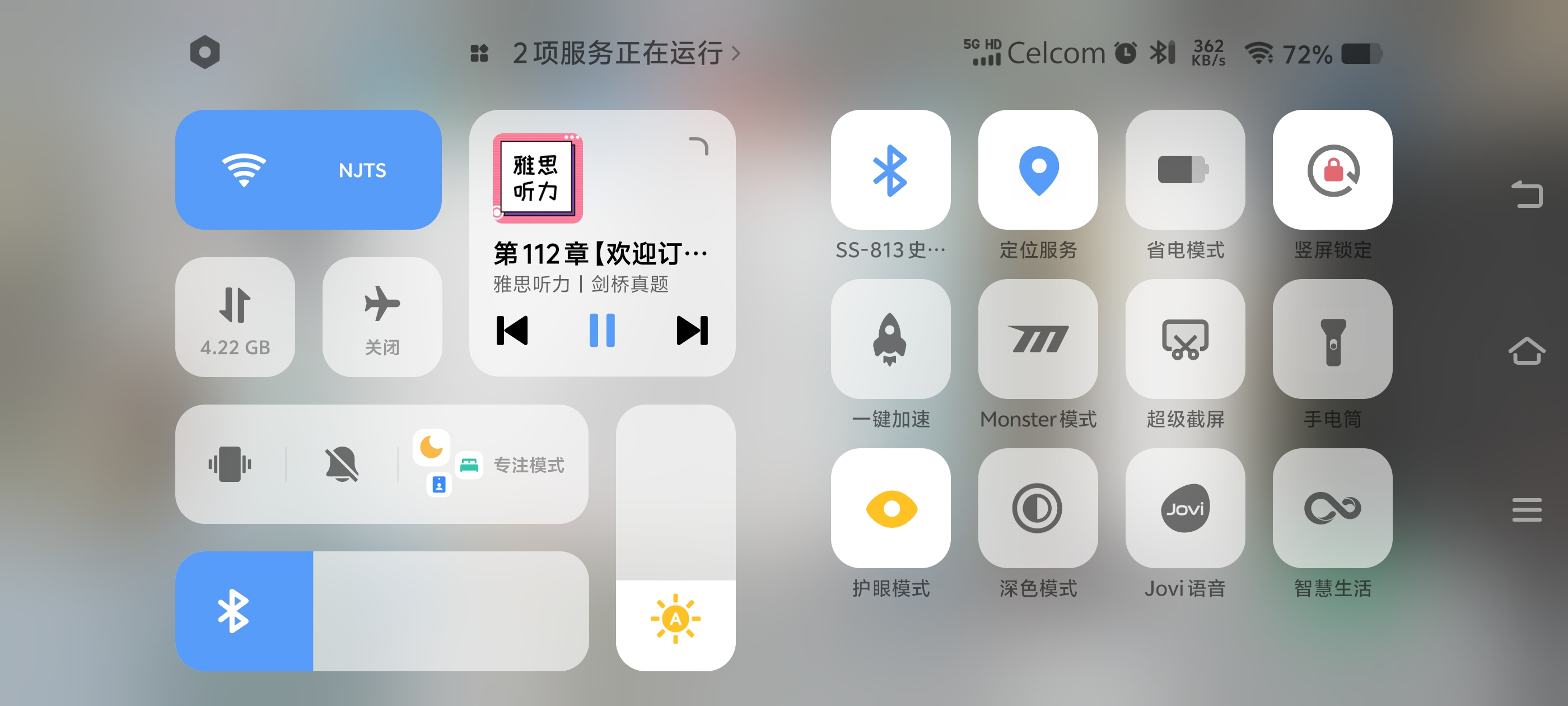Screen dimensions: 1568x706
Task: Skip to the next track
Action: click(x=692, y=331)
